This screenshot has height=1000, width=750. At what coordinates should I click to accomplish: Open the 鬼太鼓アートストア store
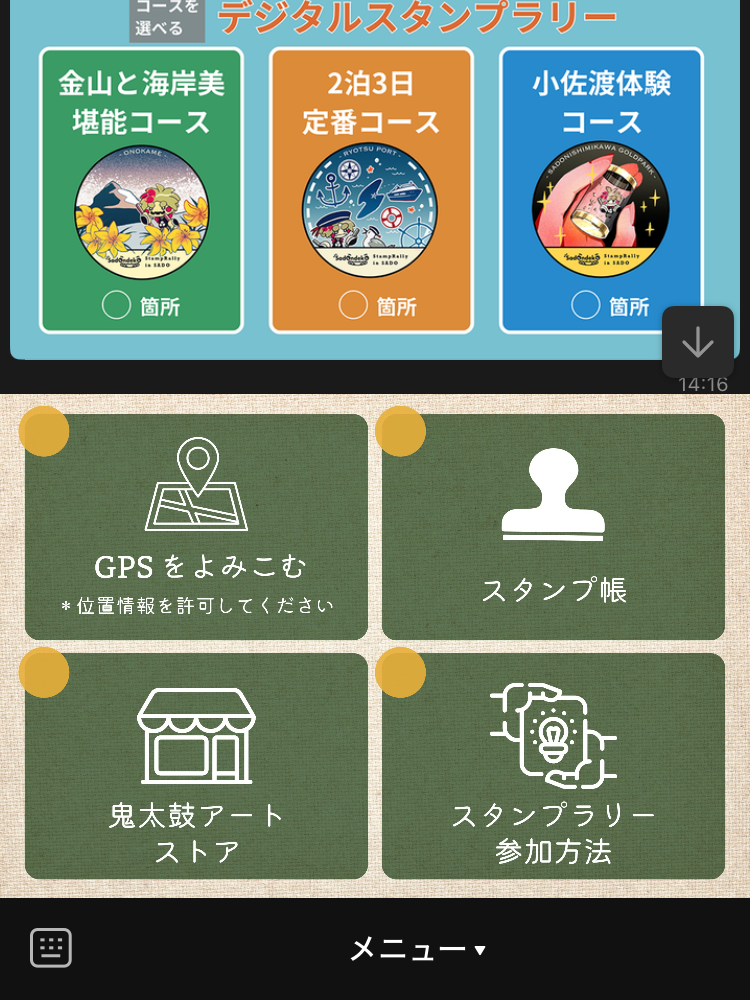pyautogui.click(x=196, y=766)
